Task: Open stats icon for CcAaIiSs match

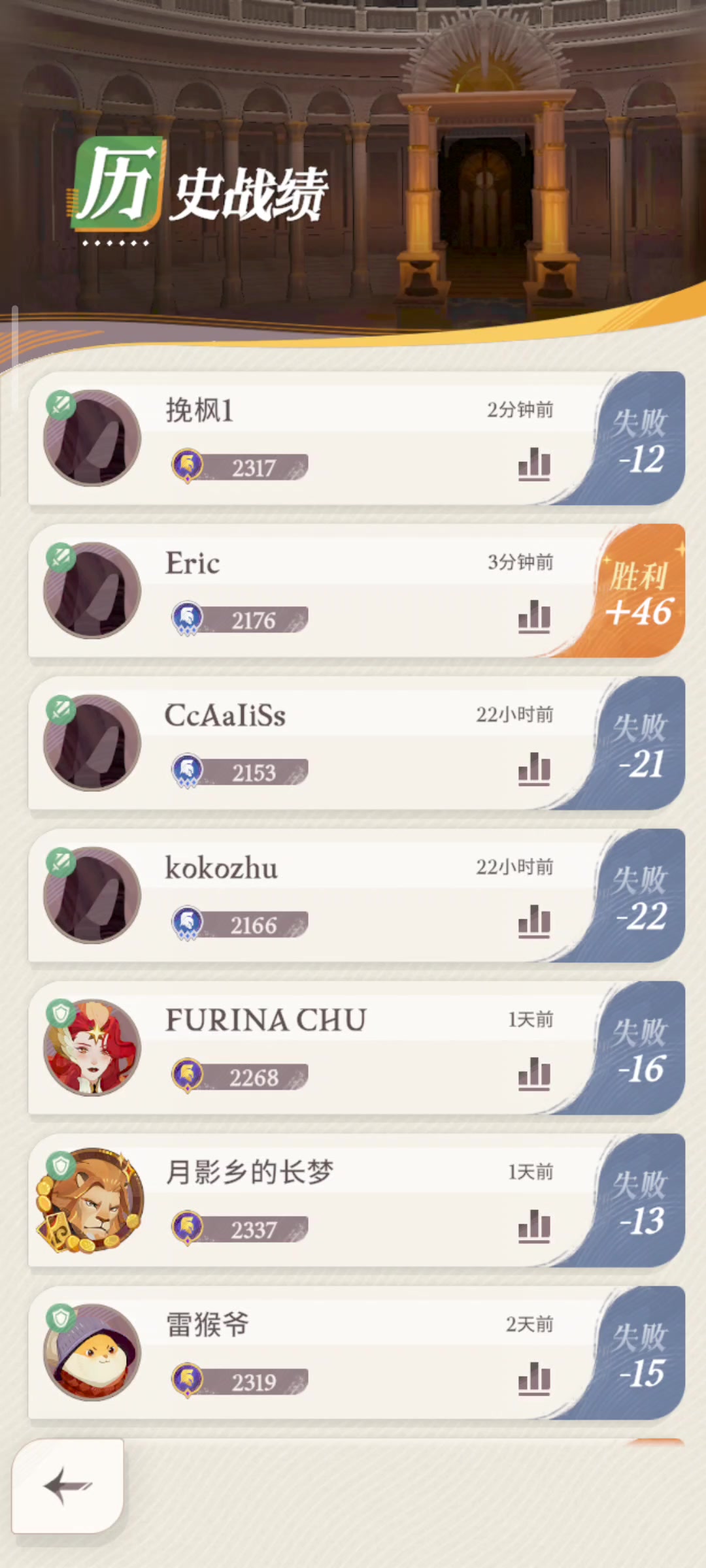Action: [x=534, y=769]
